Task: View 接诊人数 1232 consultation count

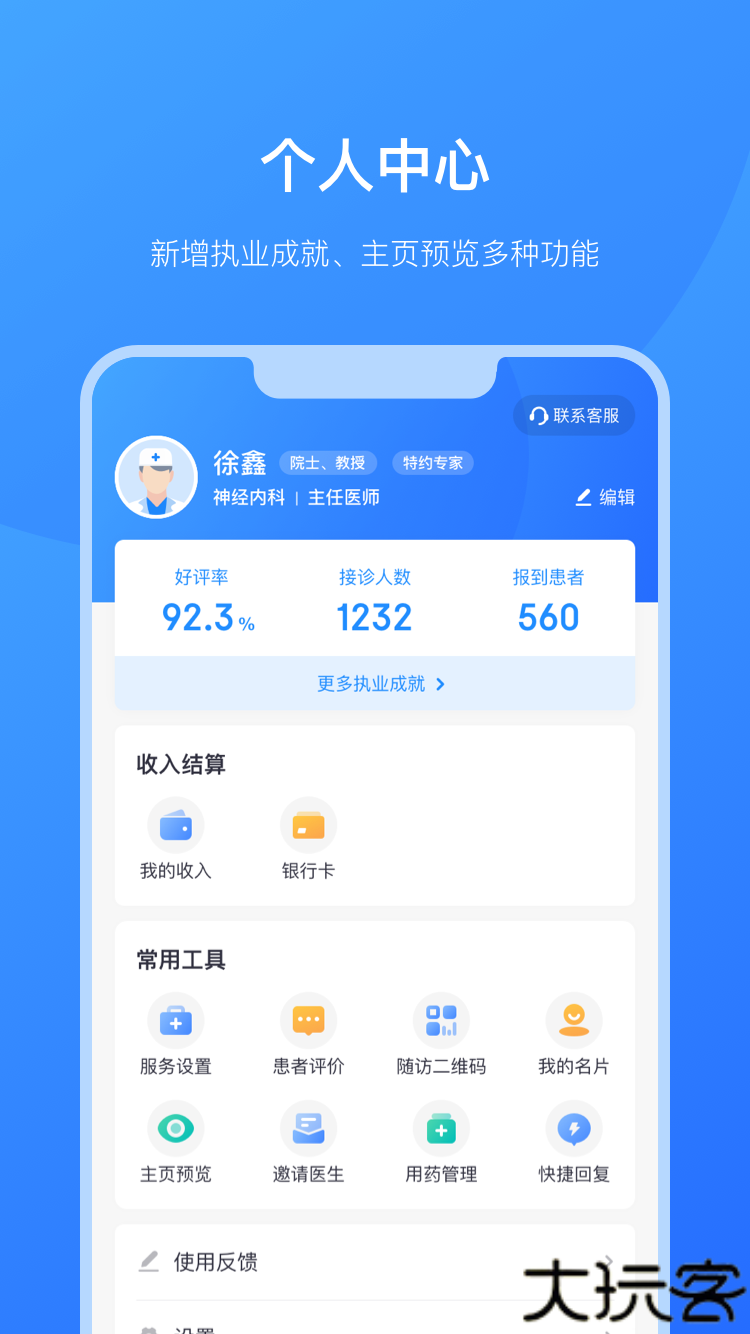Action: 375,600
